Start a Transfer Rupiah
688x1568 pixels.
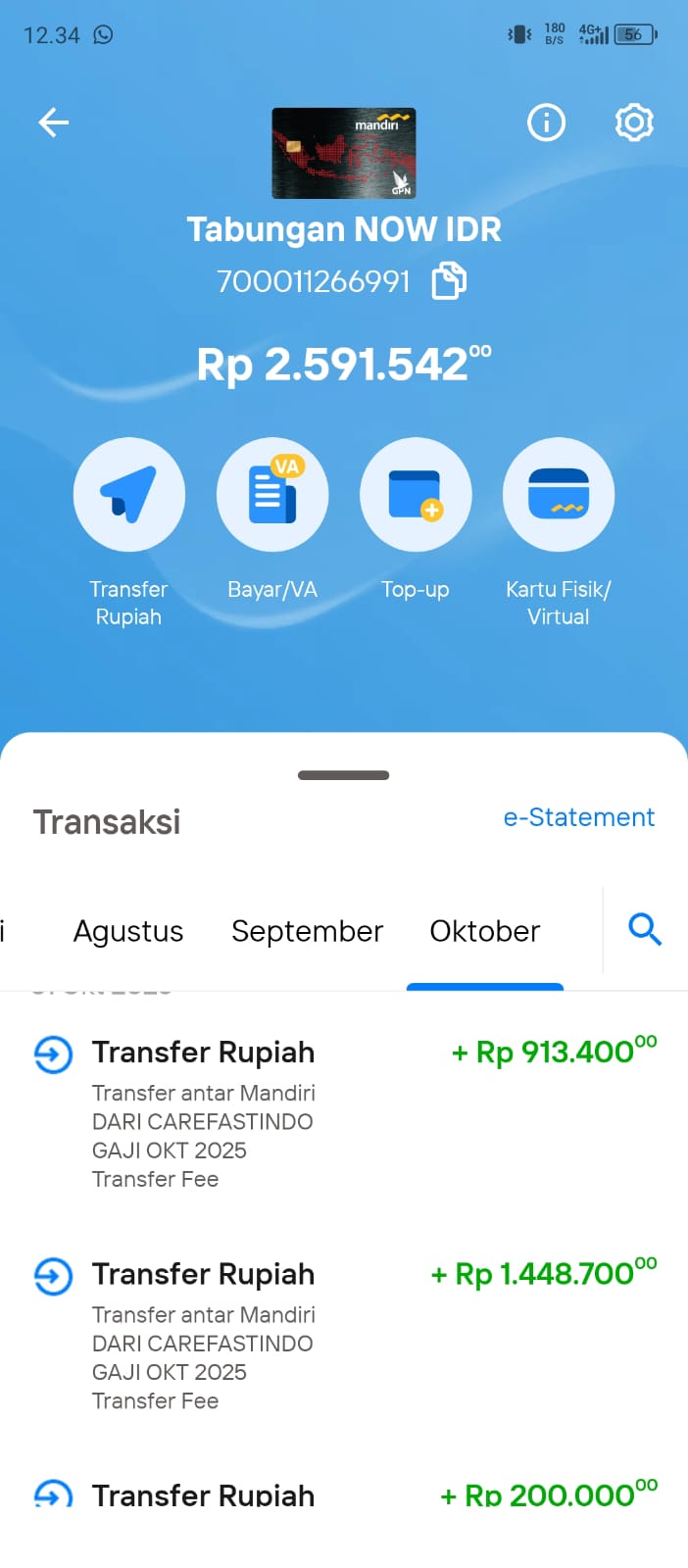tap(128, 495)
